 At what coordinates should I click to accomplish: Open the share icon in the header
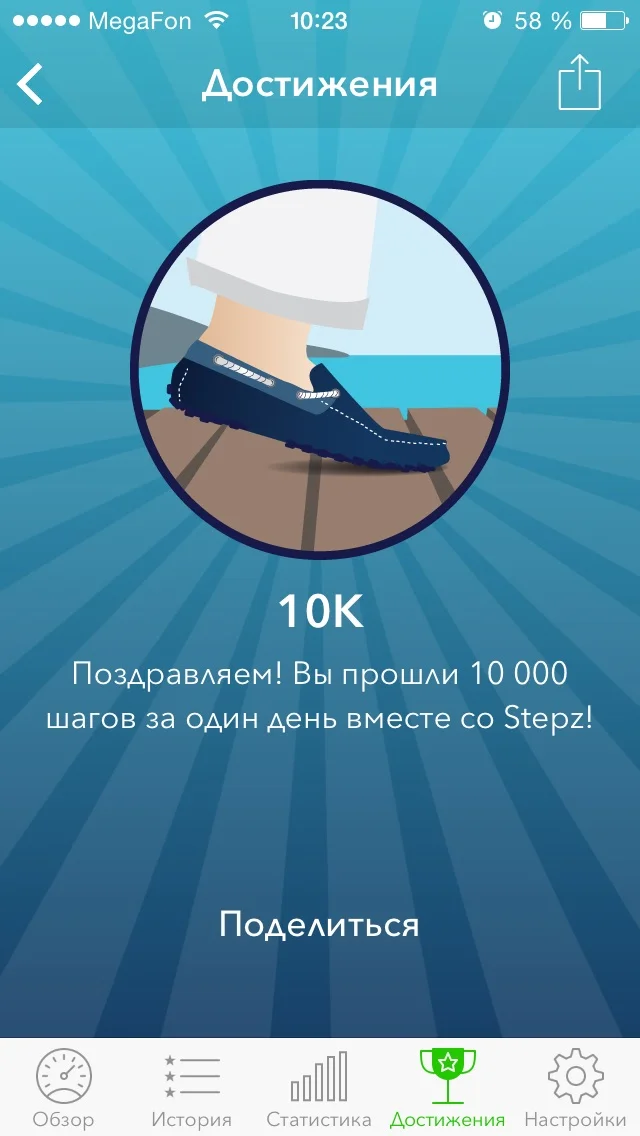coord(579,82)
